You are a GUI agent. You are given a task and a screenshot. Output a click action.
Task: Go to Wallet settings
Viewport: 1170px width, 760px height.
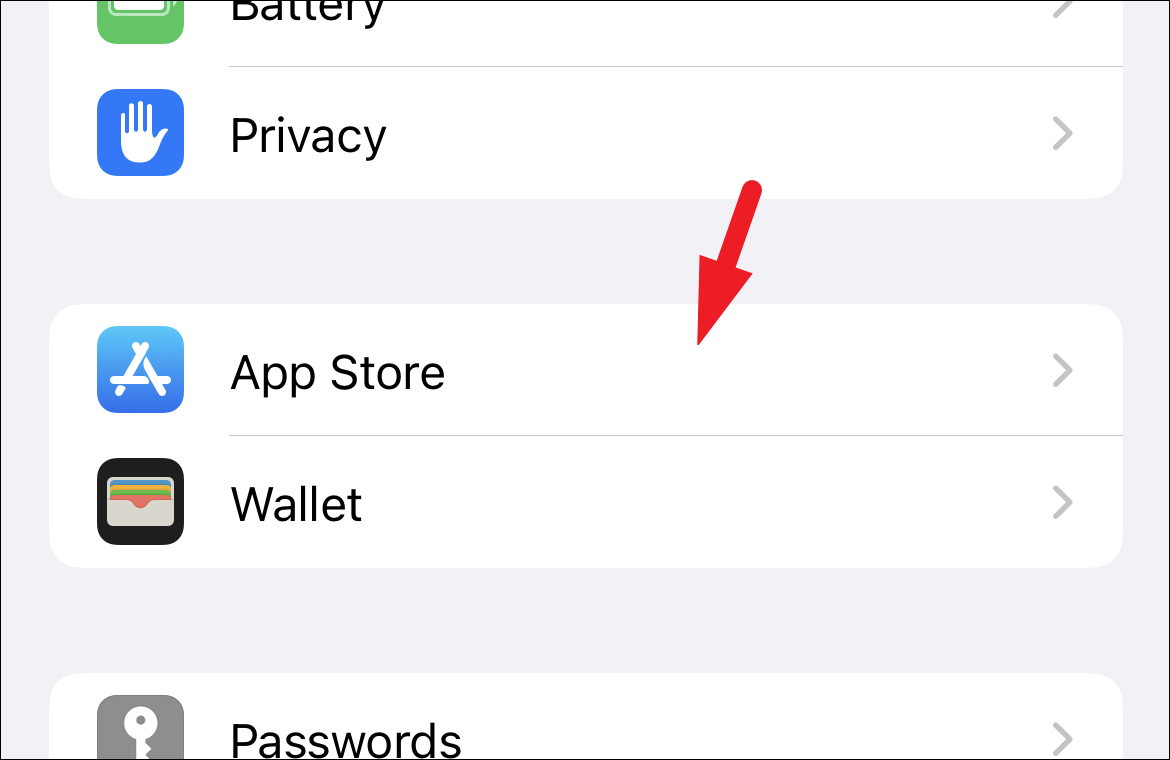[586, 502]
